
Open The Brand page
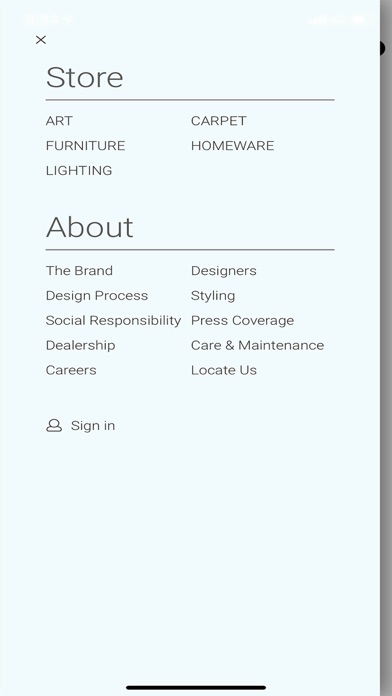(x=79, y=271)
